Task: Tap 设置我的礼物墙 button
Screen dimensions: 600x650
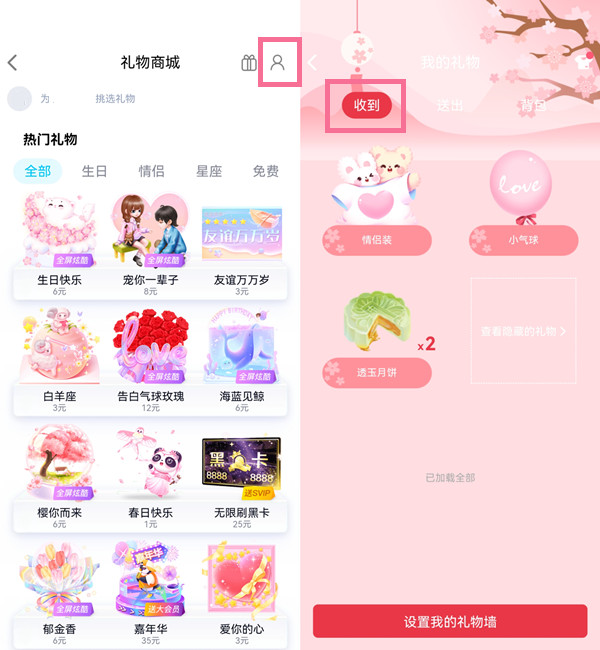Action: pyautogui.click(x=450, y=621)
